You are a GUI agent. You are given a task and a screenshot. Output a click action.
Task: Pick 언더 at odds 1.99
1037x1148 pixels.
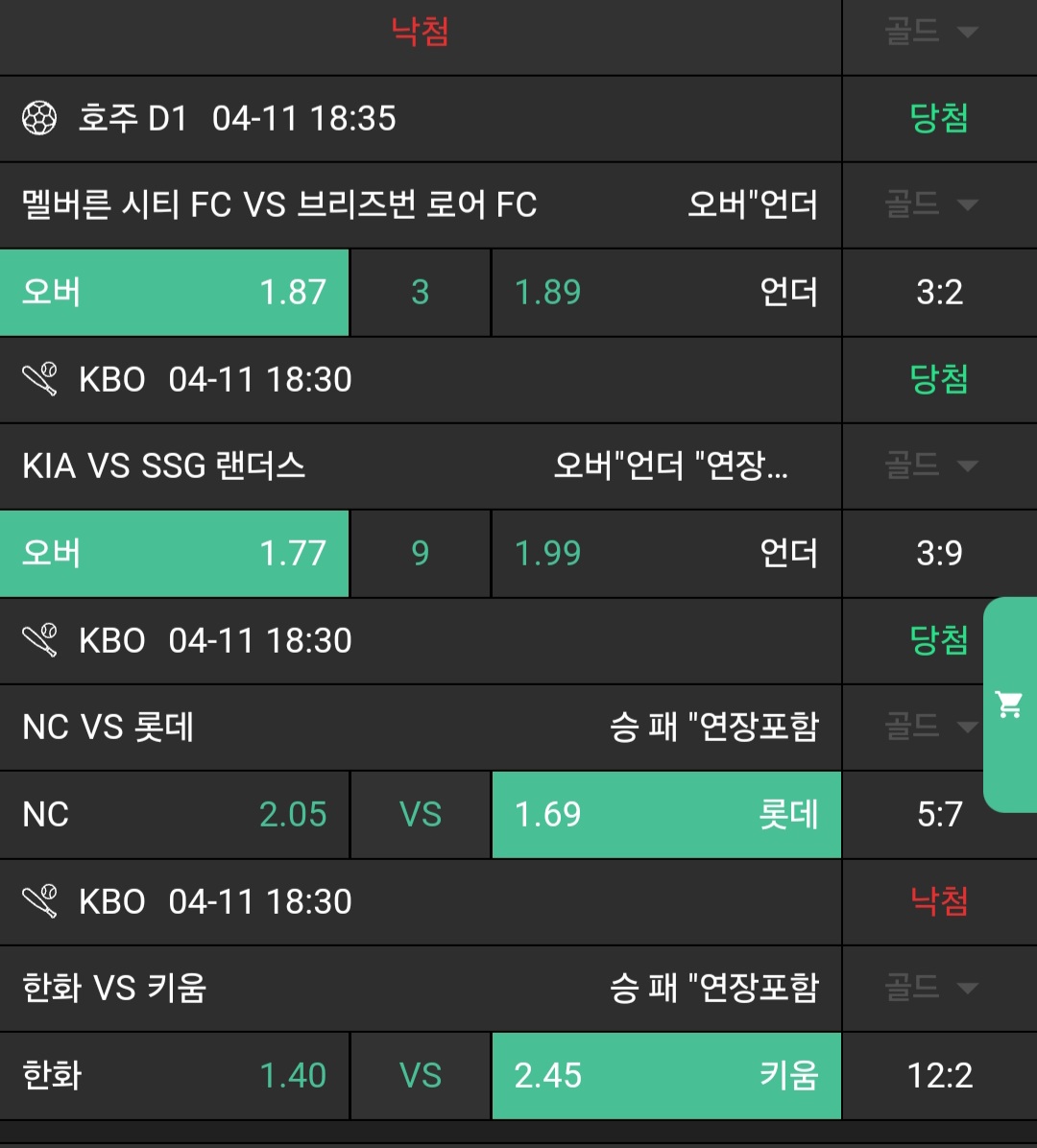point(665,553)
